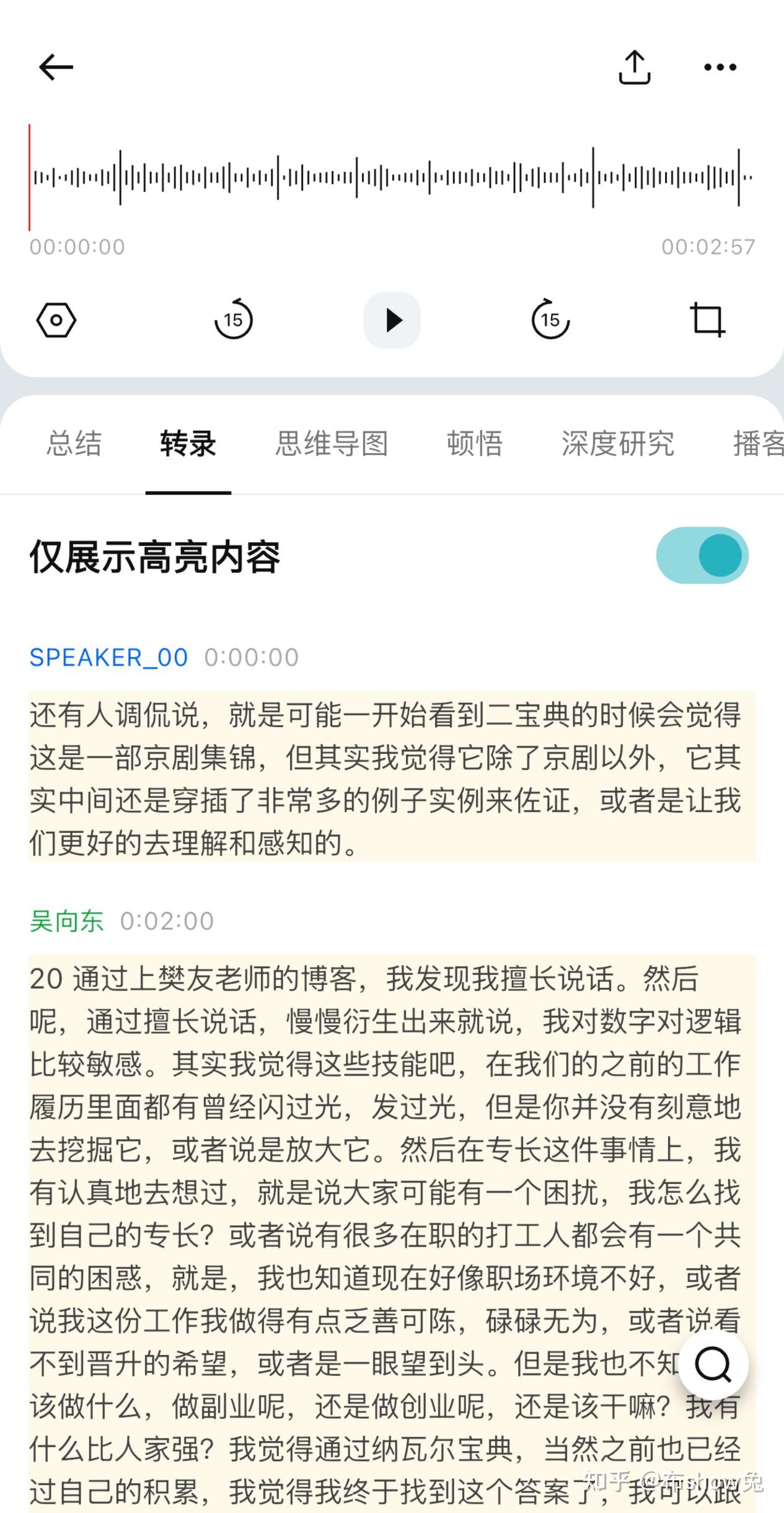Open the hexagon settings icon
This screenshot has height=1513, width=784.
[x=56, y=320]
